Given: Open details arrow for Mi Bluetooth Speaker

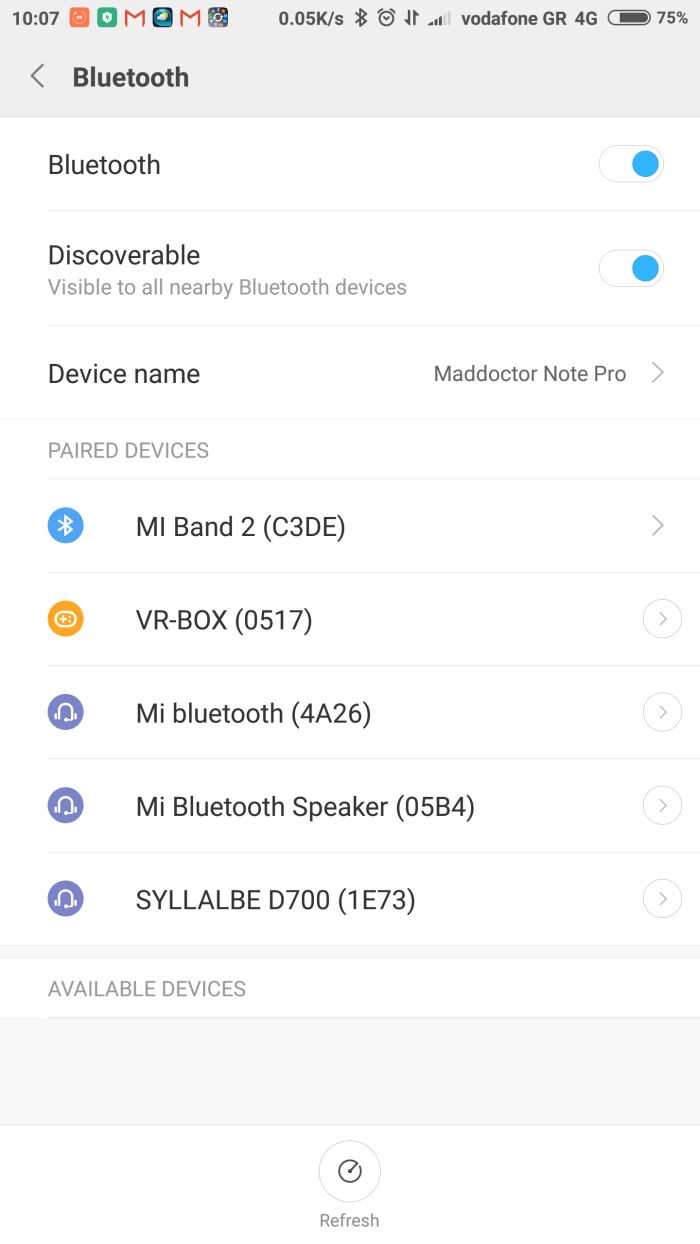Looking at the screenshot, I should [x=661, y=806].
